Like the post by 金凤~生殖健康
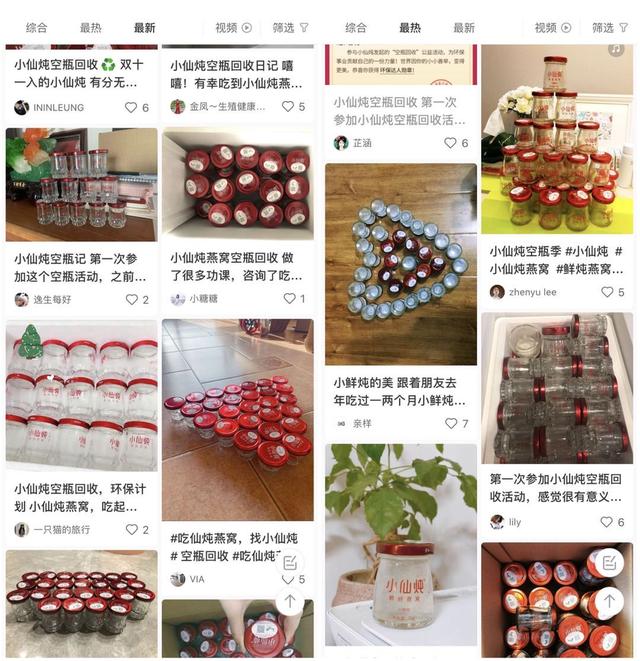640x661 pixels. (288, 107)
